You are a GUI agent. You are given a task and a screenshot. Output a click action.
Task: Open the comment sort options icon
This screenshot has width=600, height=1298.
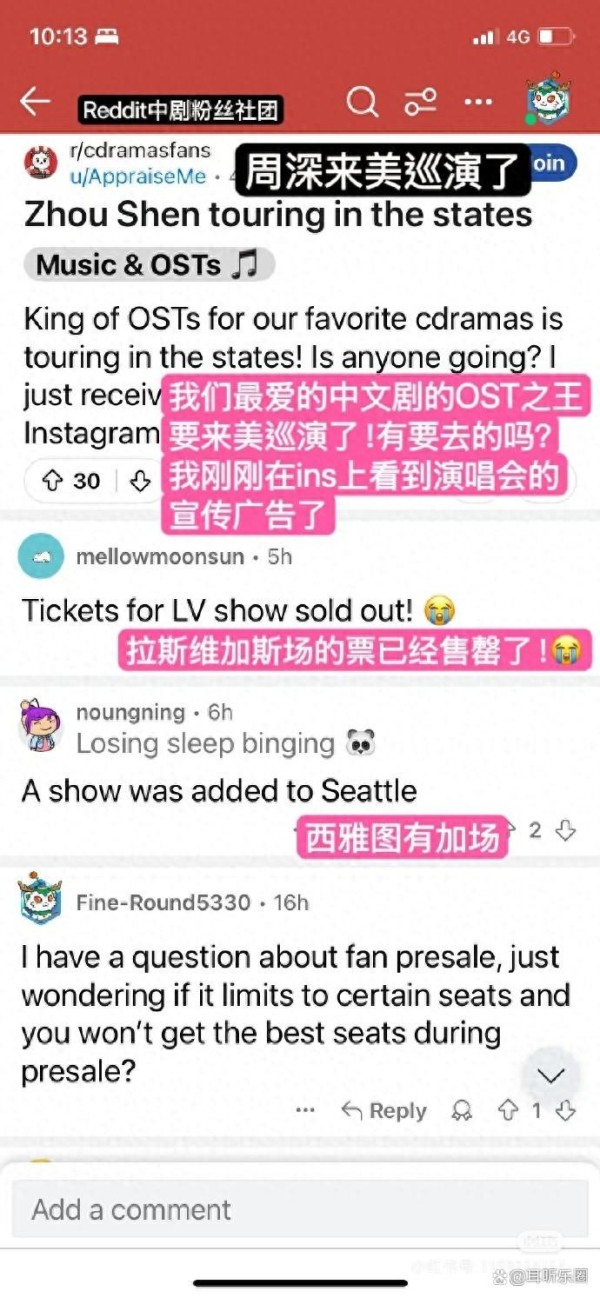(420, 101)
